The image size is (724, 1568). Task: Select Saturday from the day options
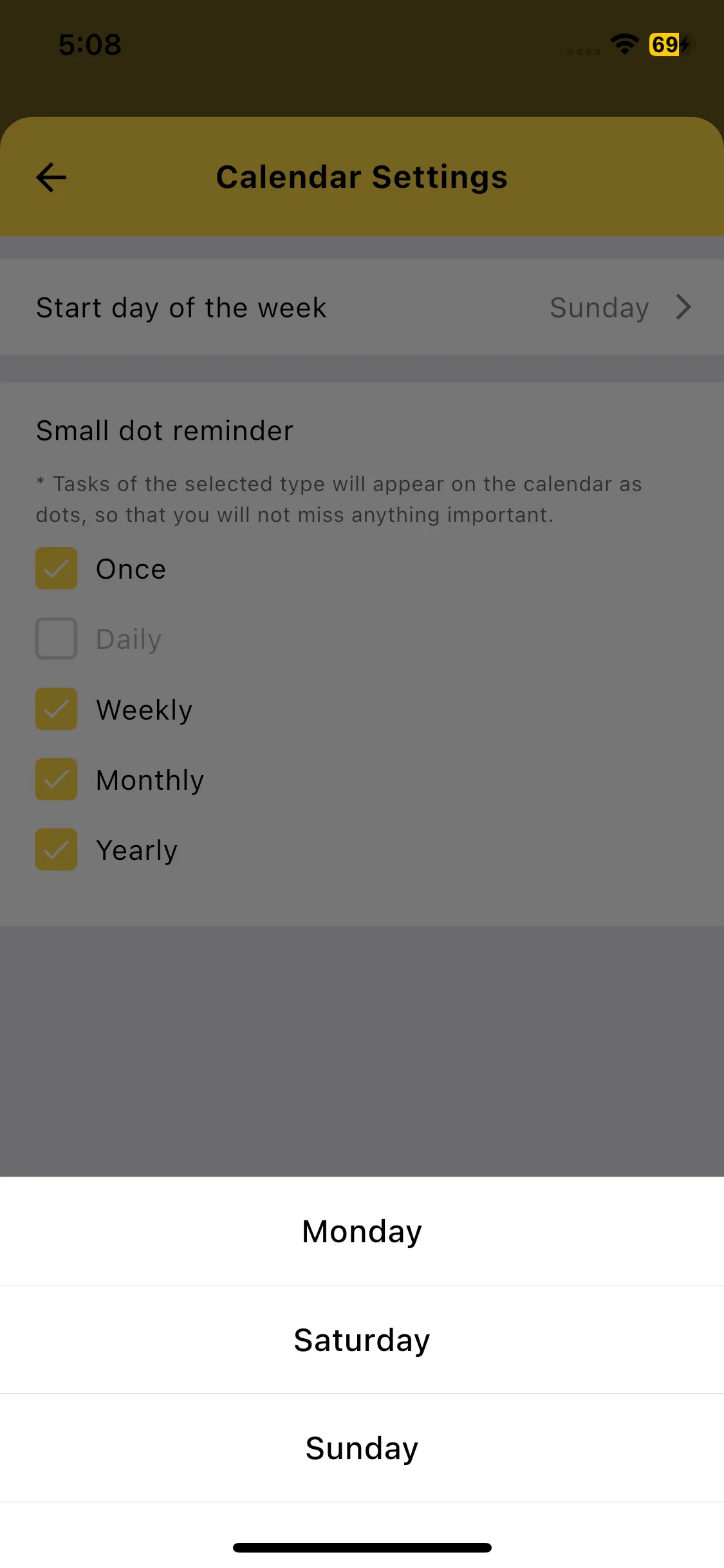click(362, 1340)
